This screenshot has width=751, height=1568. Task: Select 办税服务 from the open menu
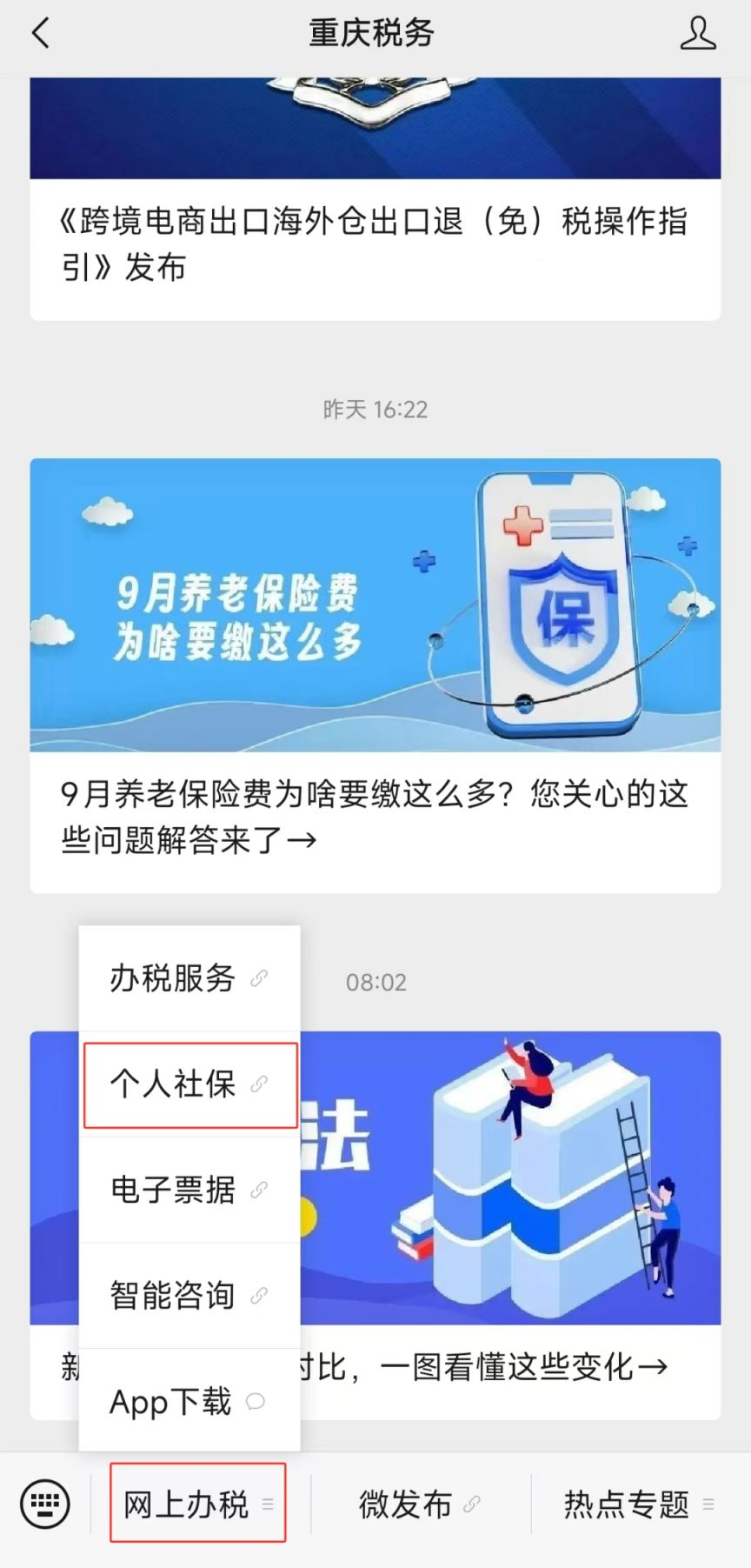click(171, 977)
